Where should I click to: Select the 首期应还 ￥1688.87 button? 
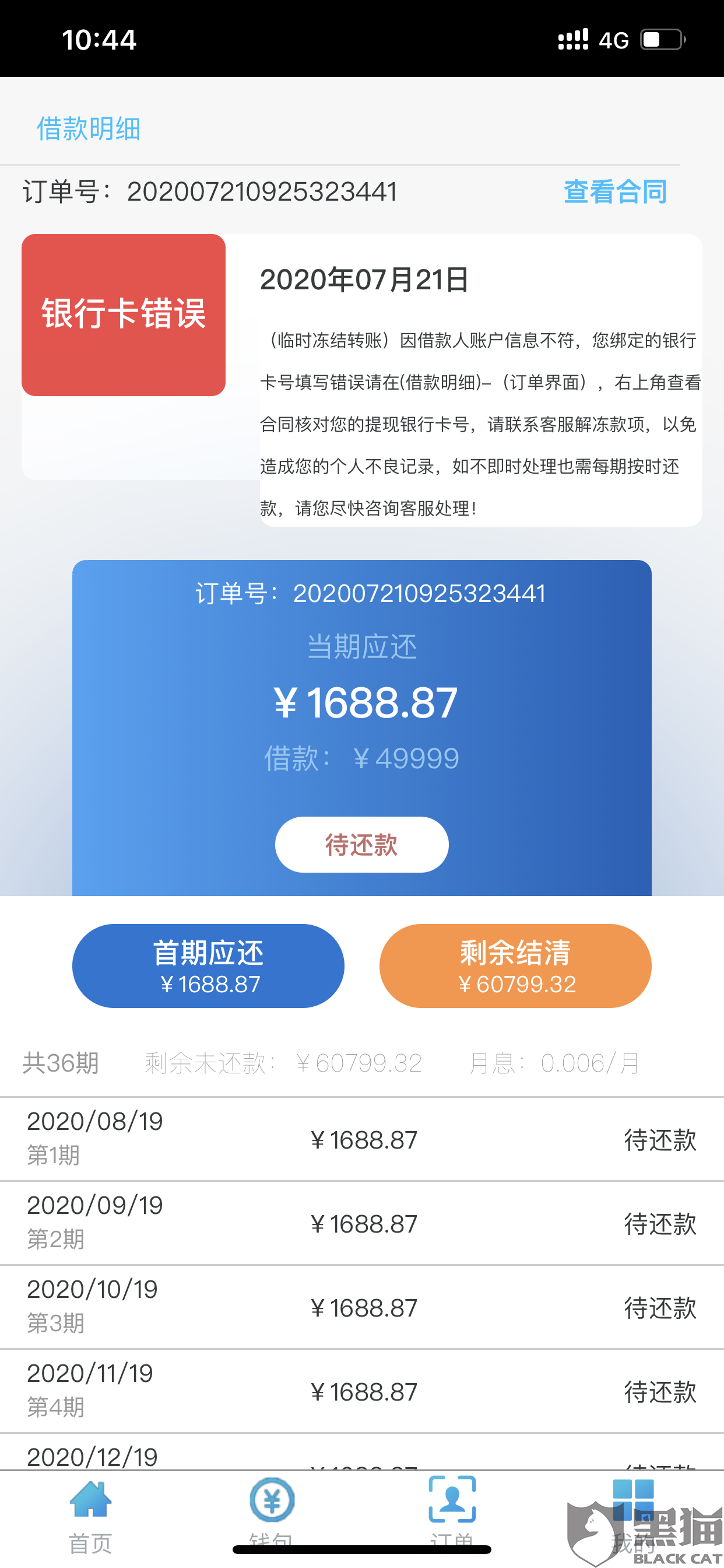[208, 965]
